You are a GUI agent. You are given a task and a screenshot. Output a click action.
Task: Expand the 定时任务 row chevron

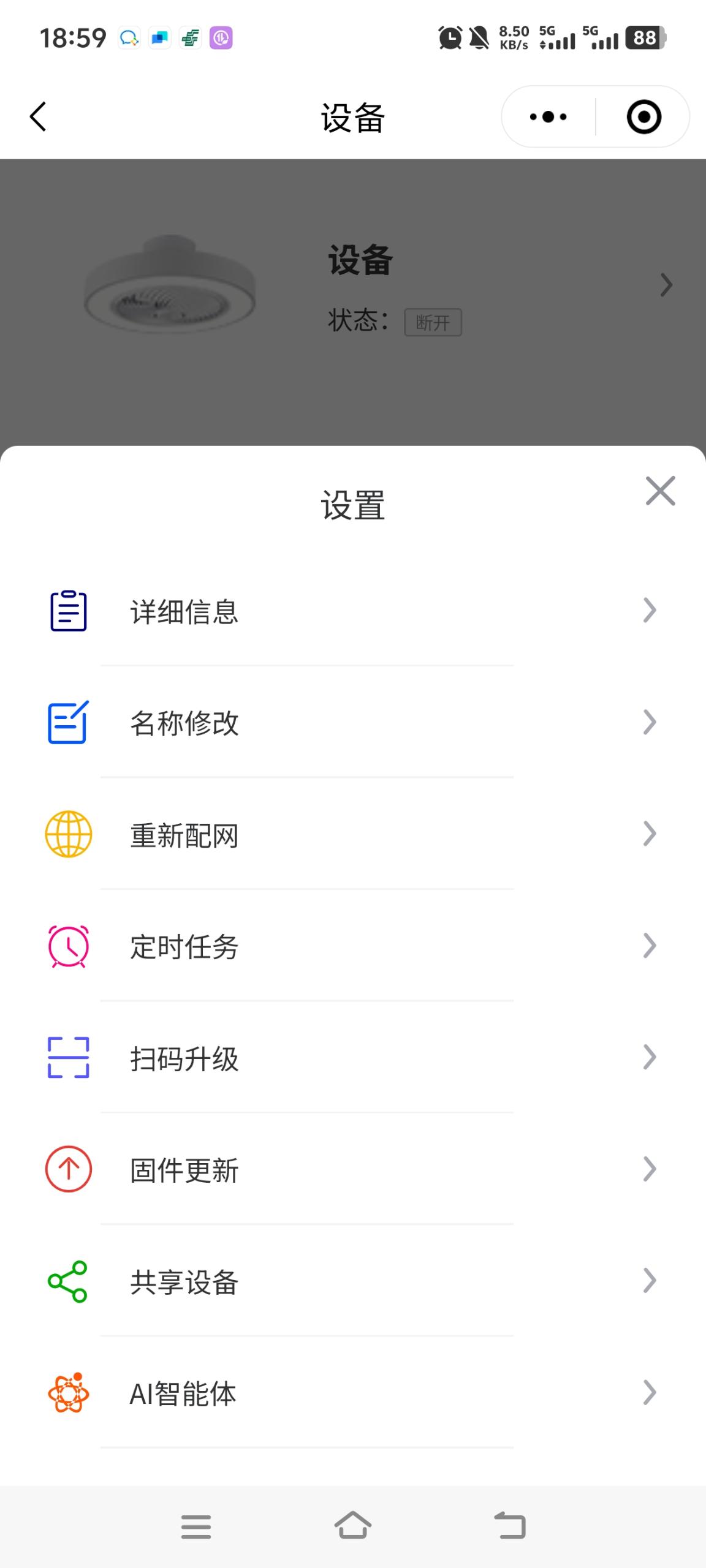pyautogui.click(x=650, y=946)
